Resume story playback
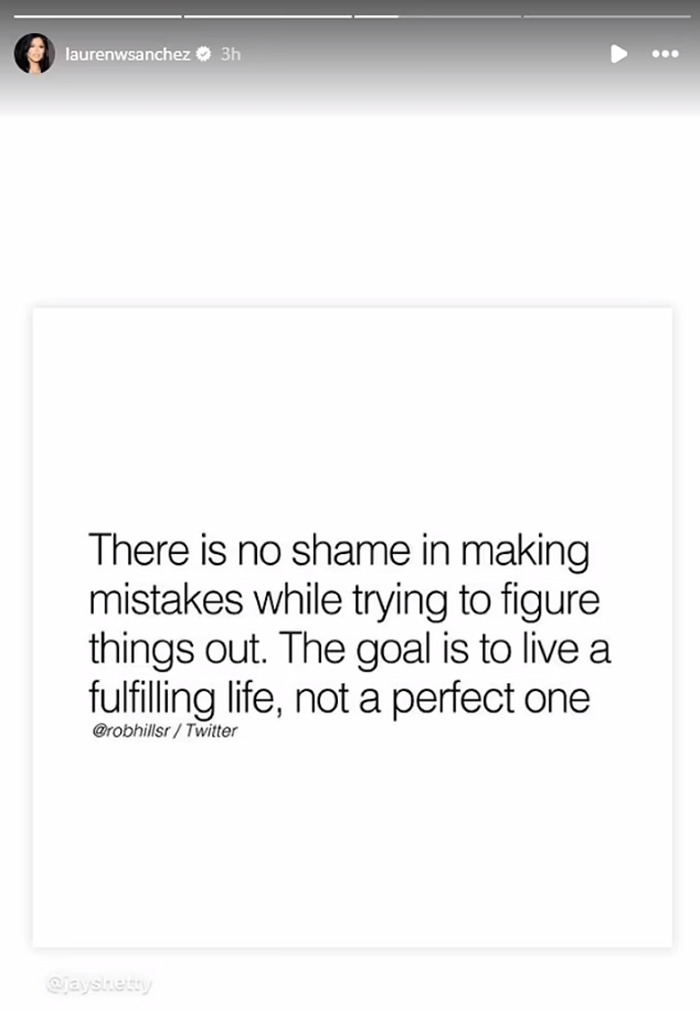Viewport: 700px width, 1010px height. click(x=619, y=53)
